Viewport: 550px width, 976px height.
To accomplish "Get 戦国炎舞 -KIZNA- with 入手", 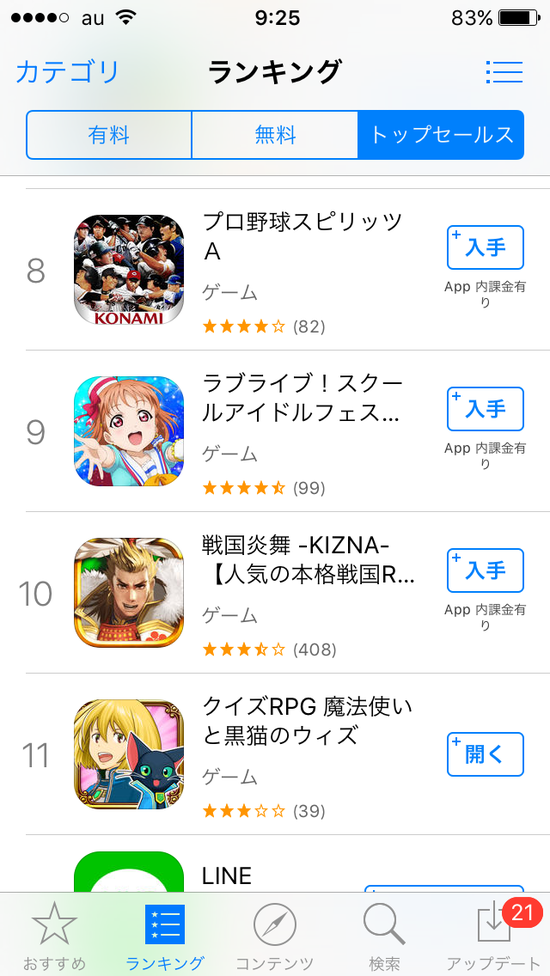I will [x=485, y=570].
